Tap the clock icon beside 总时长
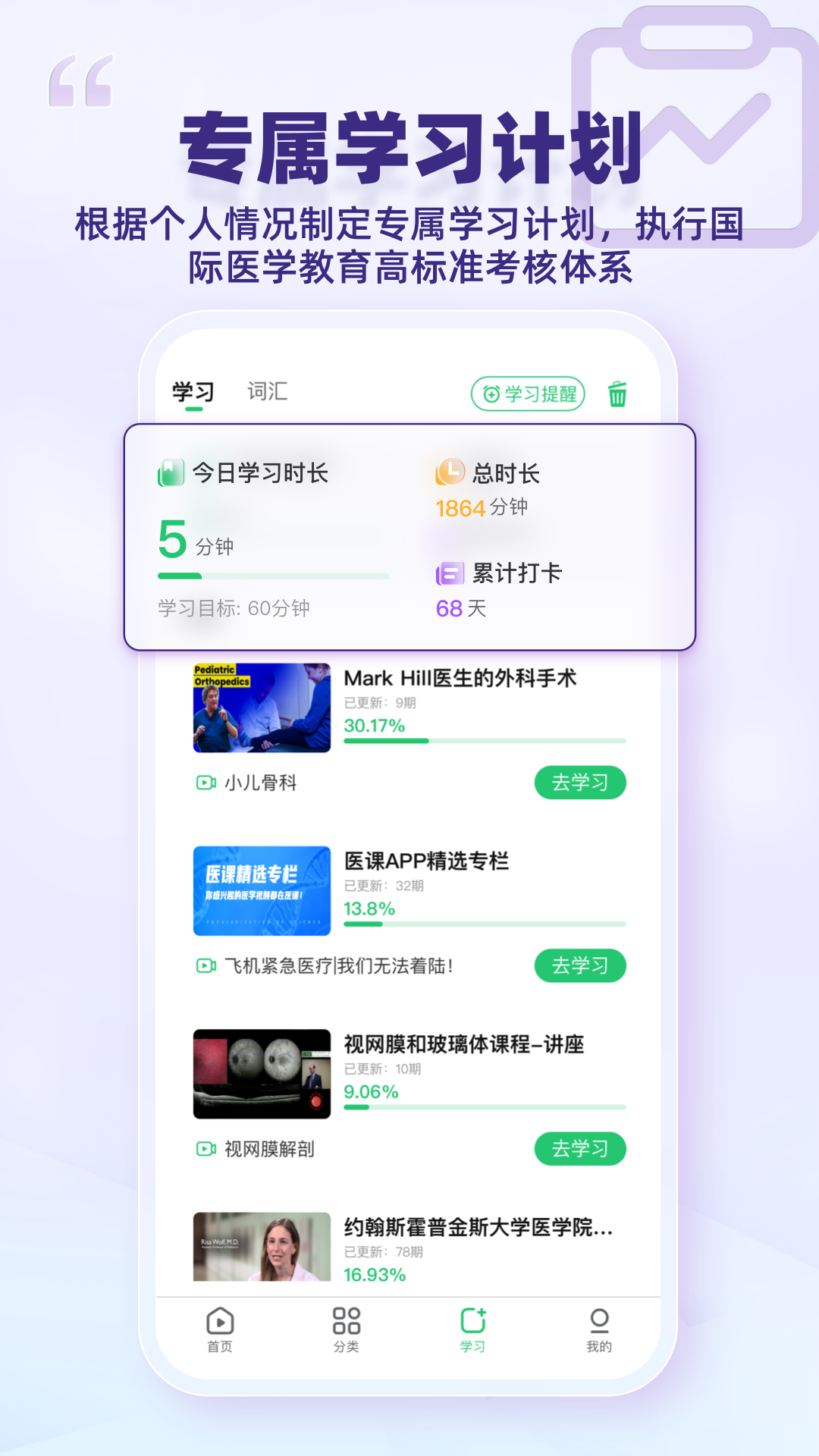 click(x=447, y=471)
